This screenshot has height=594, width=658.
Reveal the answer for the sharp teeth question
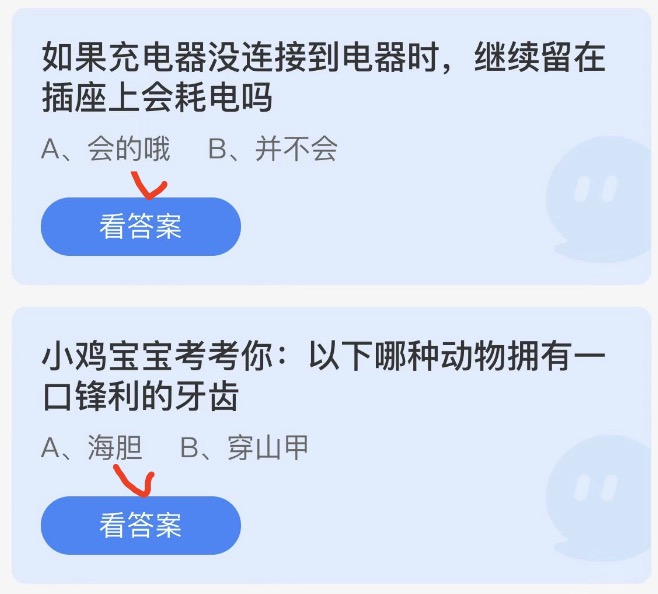(140, 525)
